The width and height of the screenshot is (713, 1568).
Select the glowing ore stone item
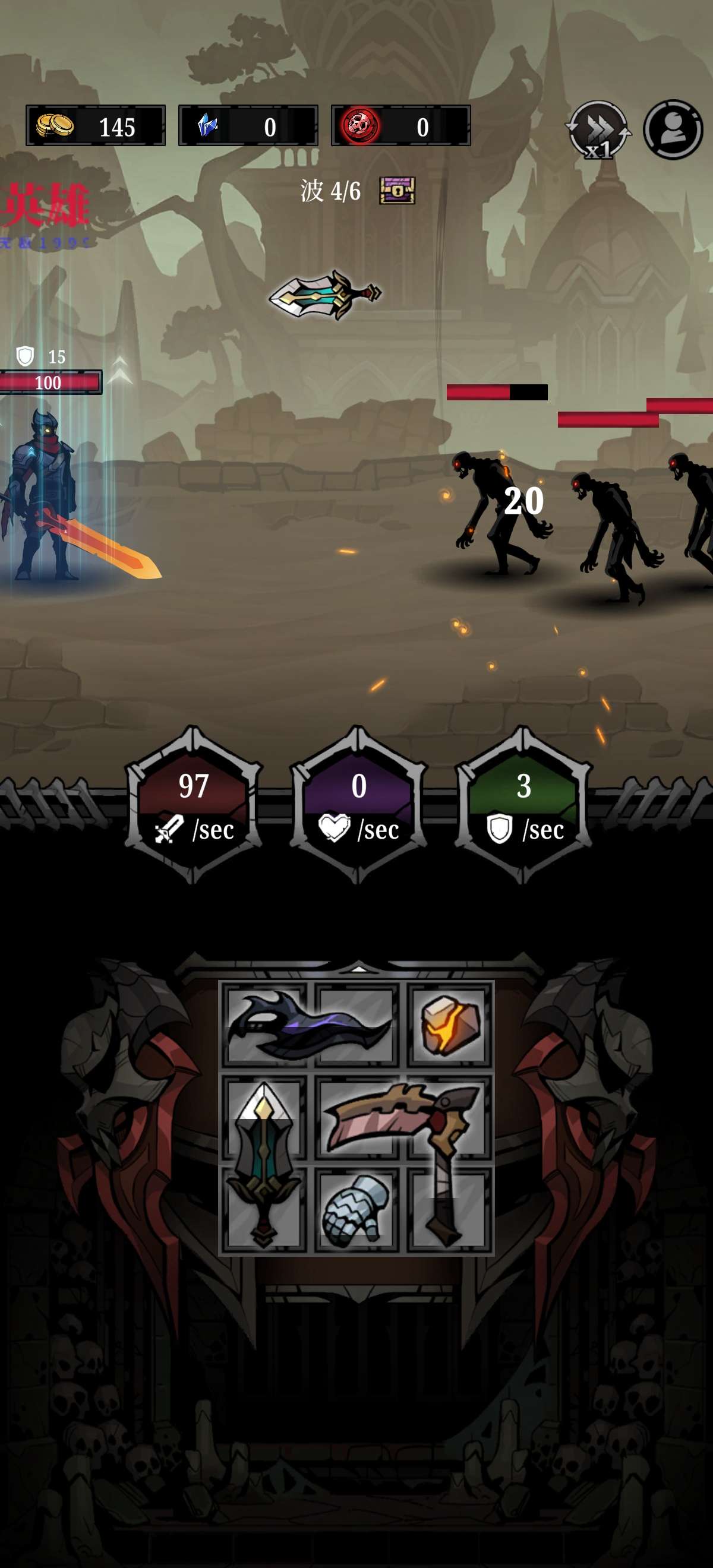(x=450, y=1025)
